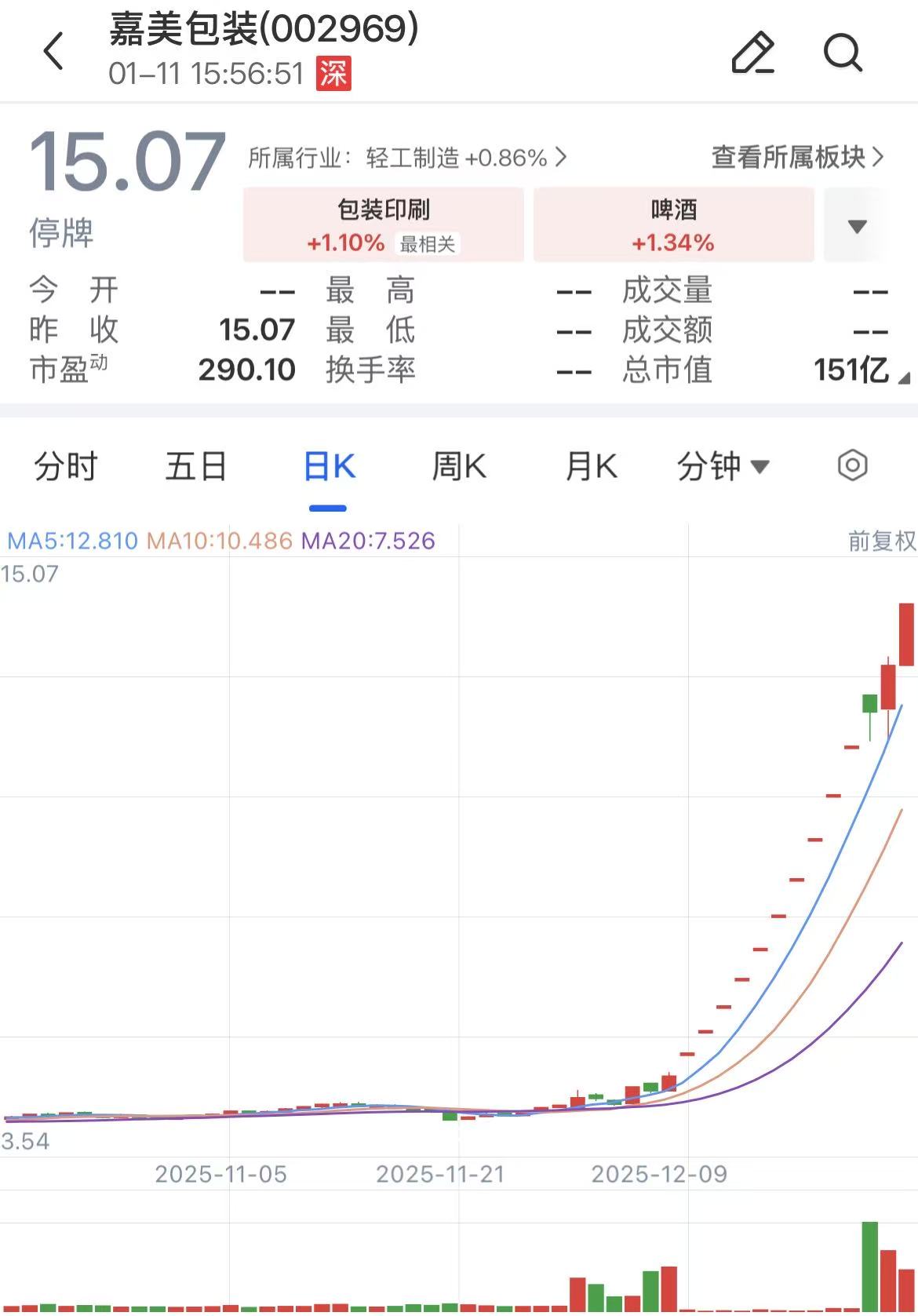This screenshot has width=918, height=1316.
Task: Switch to the 五日 chart tab
Action: point(196,467)
